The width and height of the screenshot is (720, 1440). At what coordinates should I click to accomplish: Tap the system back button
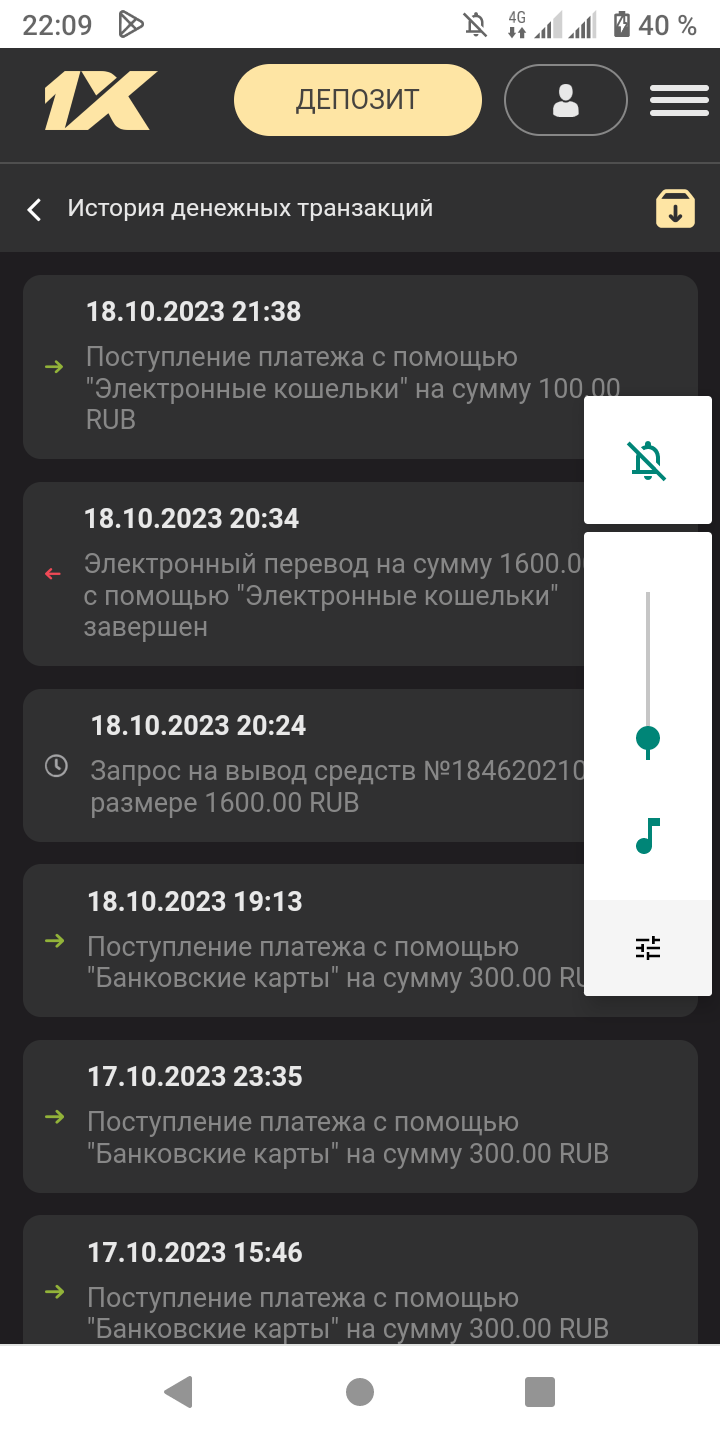point(178,1391)
